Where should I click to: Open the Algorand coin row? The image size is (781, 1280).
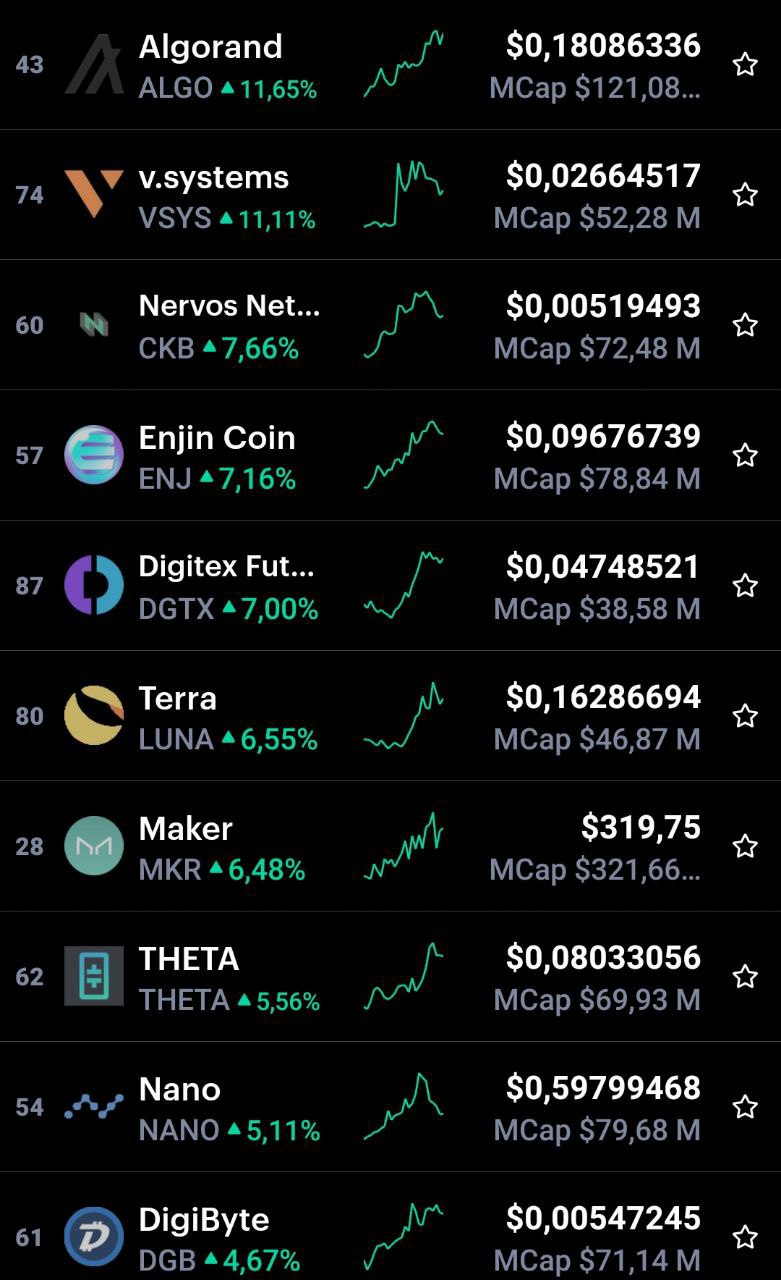390,64
